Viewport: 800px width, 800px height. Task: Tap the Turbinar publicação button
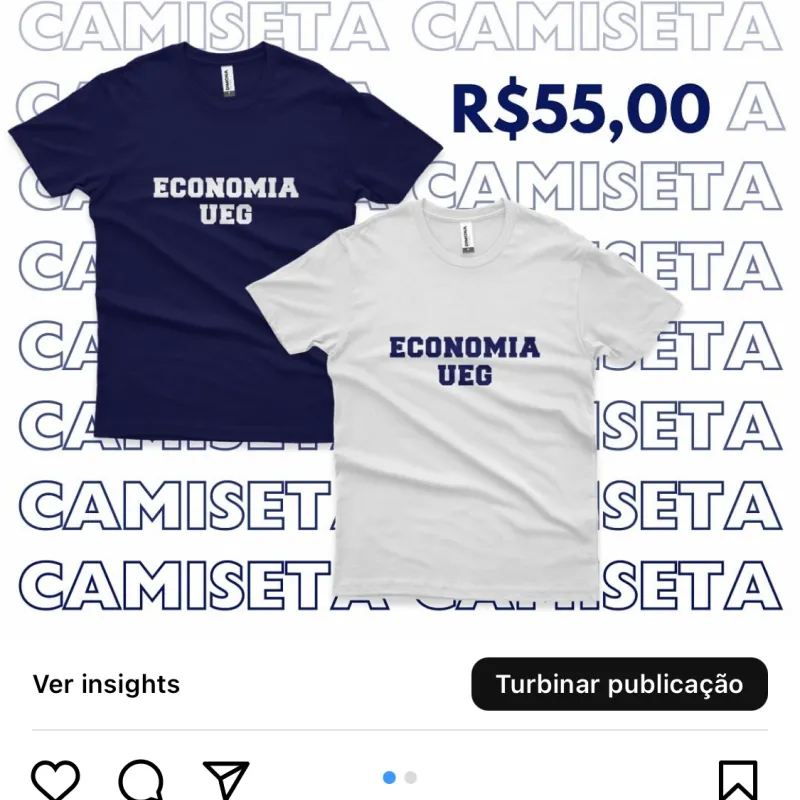[x=619, y=684]
